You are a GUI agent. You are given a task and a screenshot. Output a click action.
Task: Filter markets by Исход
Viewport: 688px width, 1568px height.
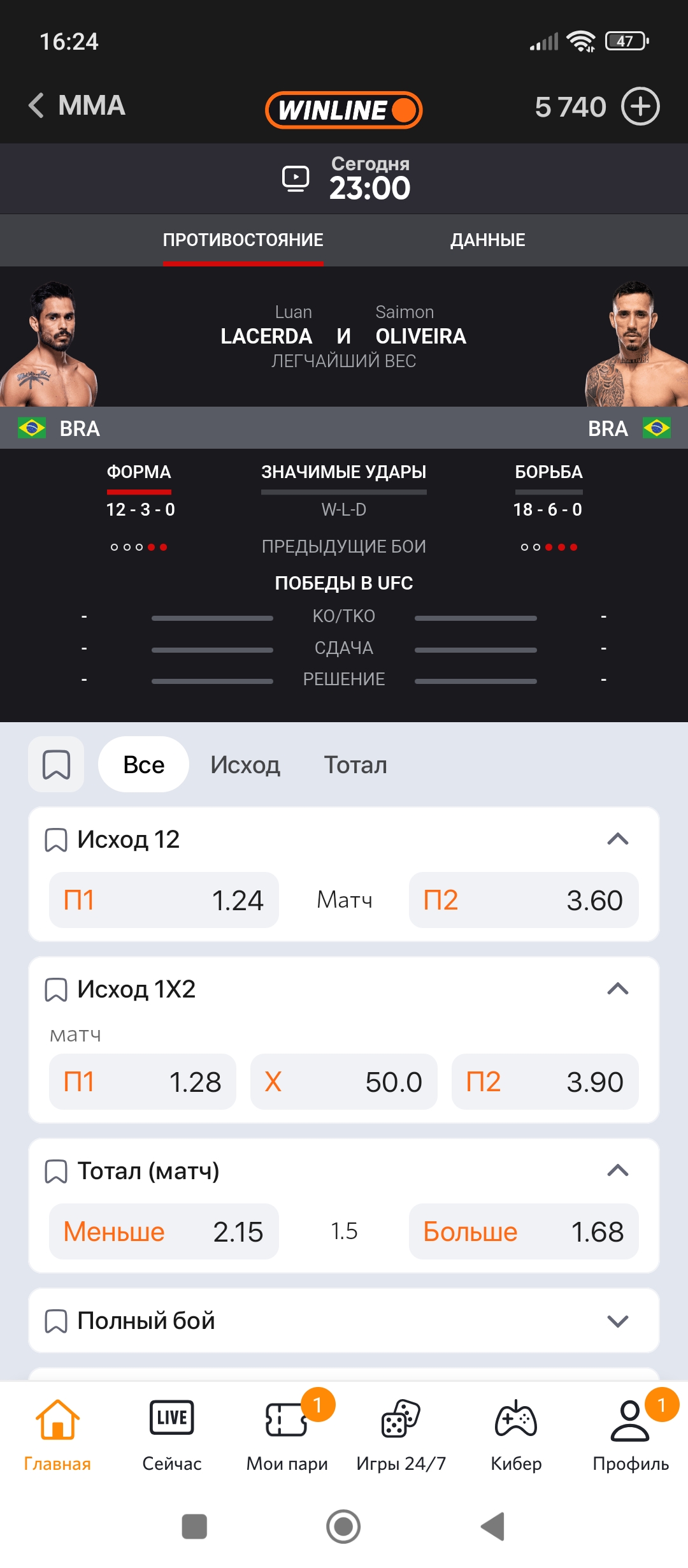245,765
